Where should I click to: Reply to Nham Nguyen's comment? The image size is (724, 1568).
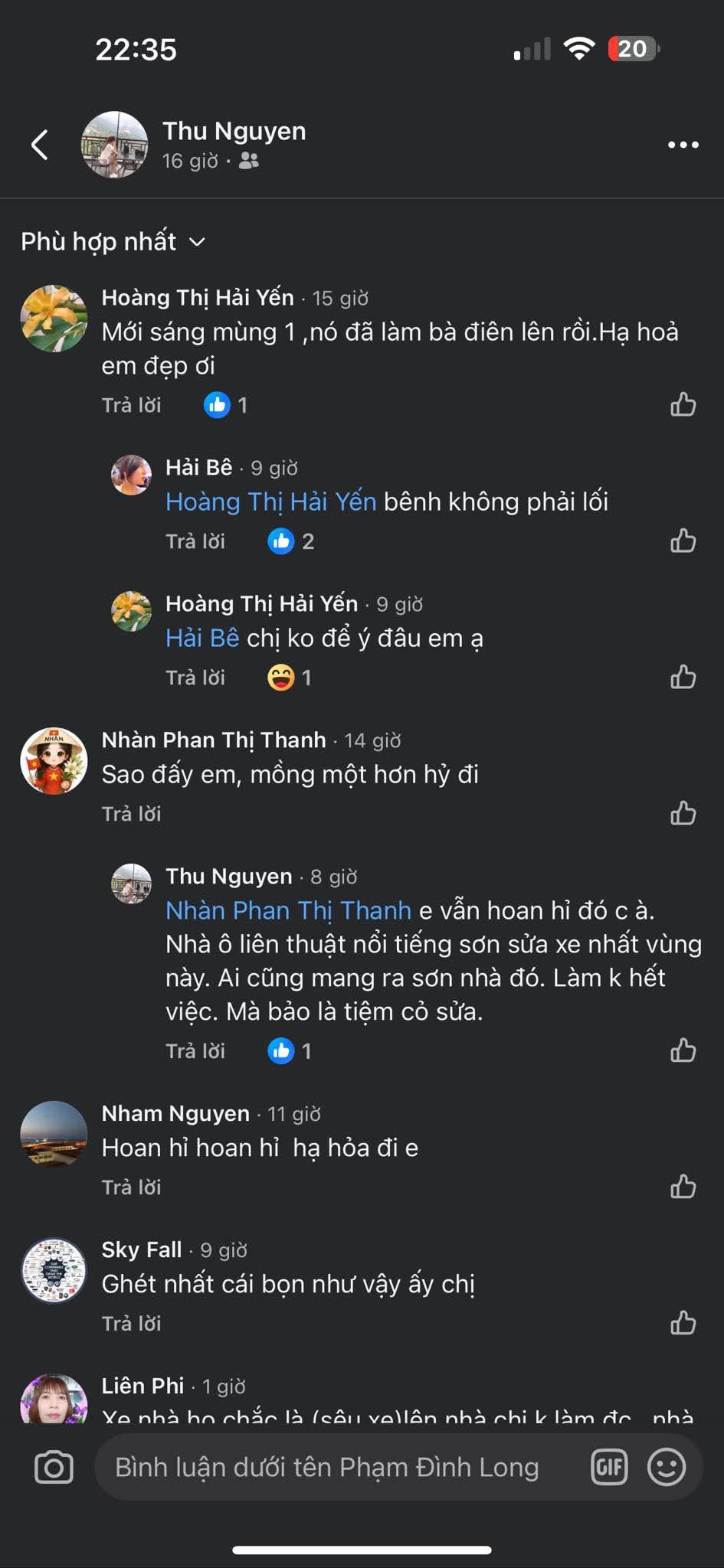pos(131,1187)
